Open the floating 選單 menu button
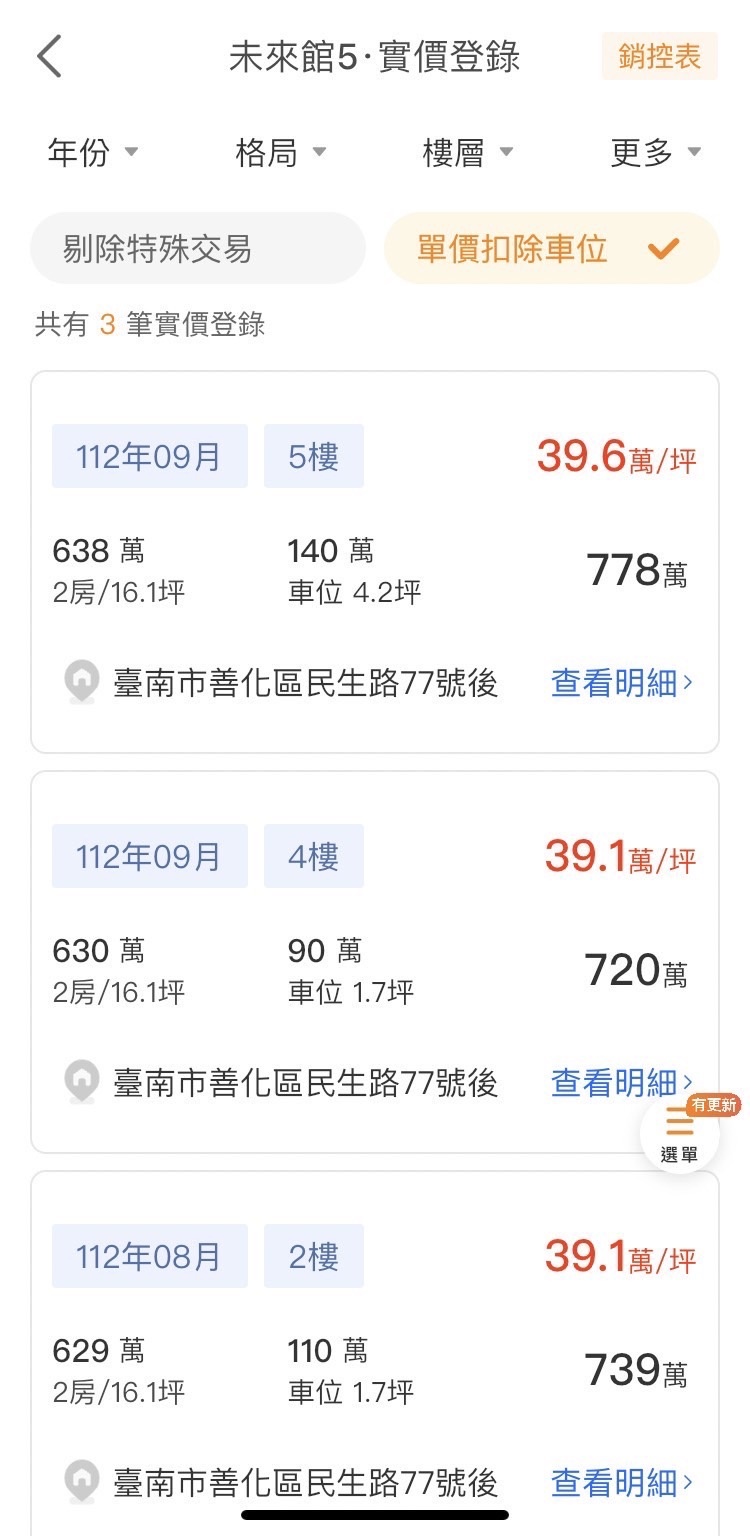The width and height of the screenshot is (750, 1536). (x=681, y=1134)
